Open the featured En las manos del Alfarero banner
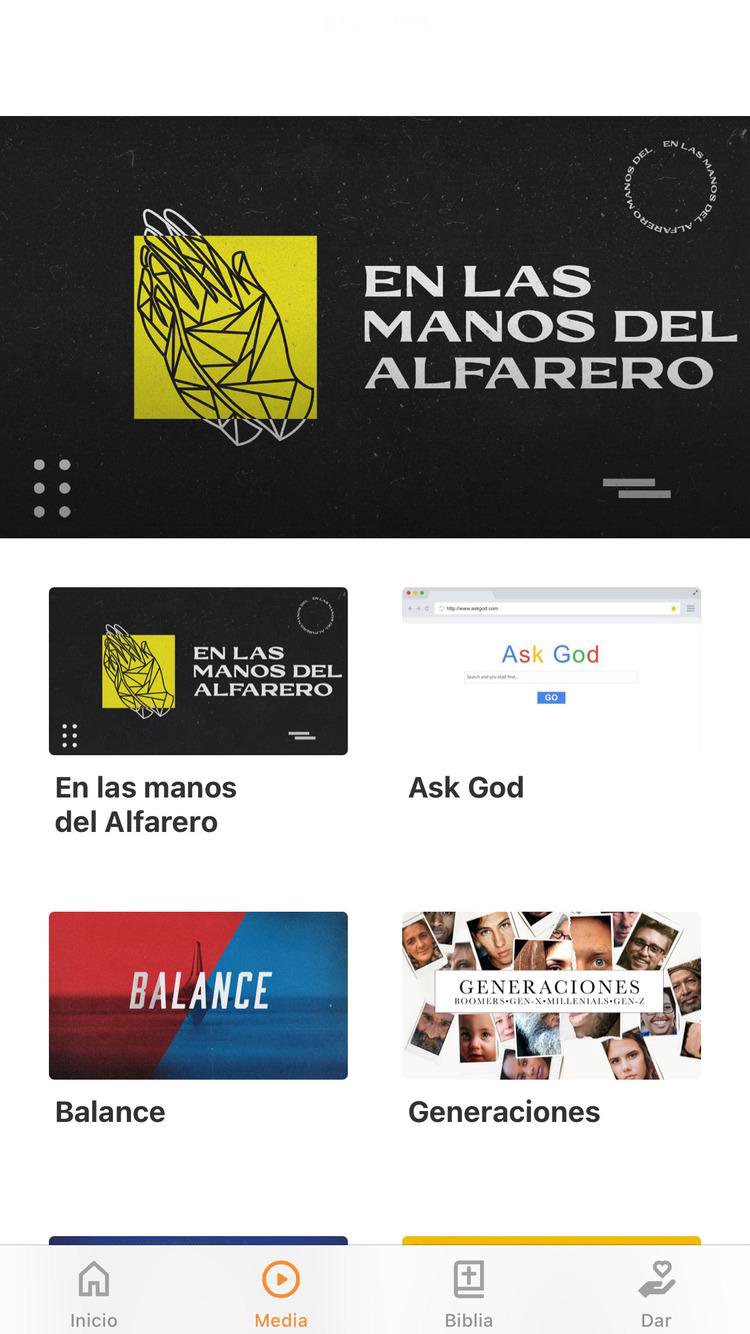Screen dimensions: 750x1334 [x=375, y=327]
